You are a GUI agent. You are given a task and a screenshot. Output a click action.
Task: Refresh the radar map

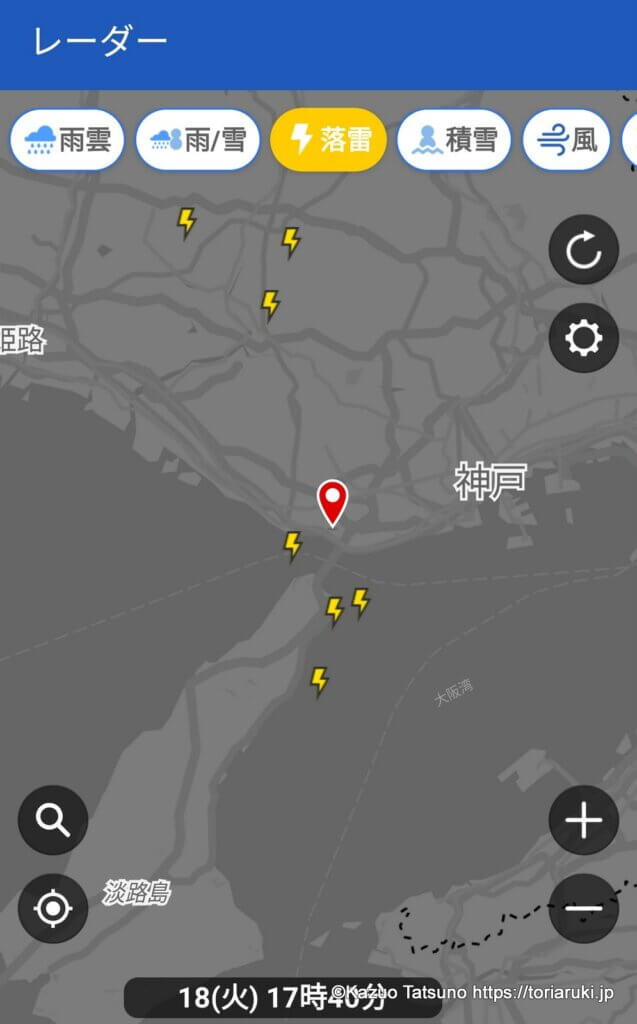583,250
